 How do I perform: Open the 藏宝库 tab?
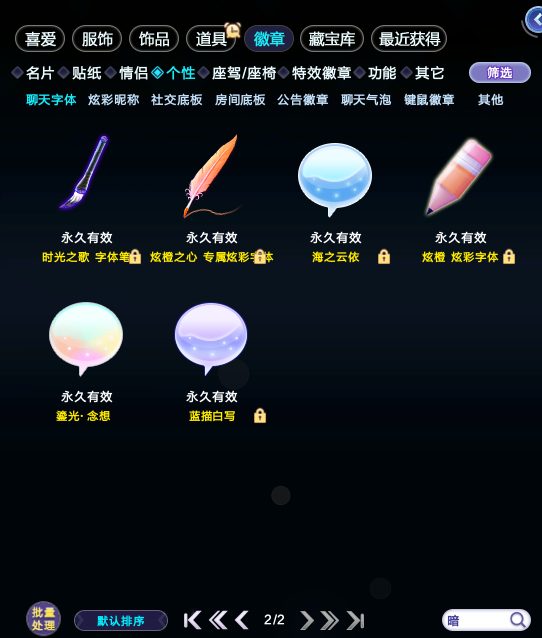[x=332, y=39]
